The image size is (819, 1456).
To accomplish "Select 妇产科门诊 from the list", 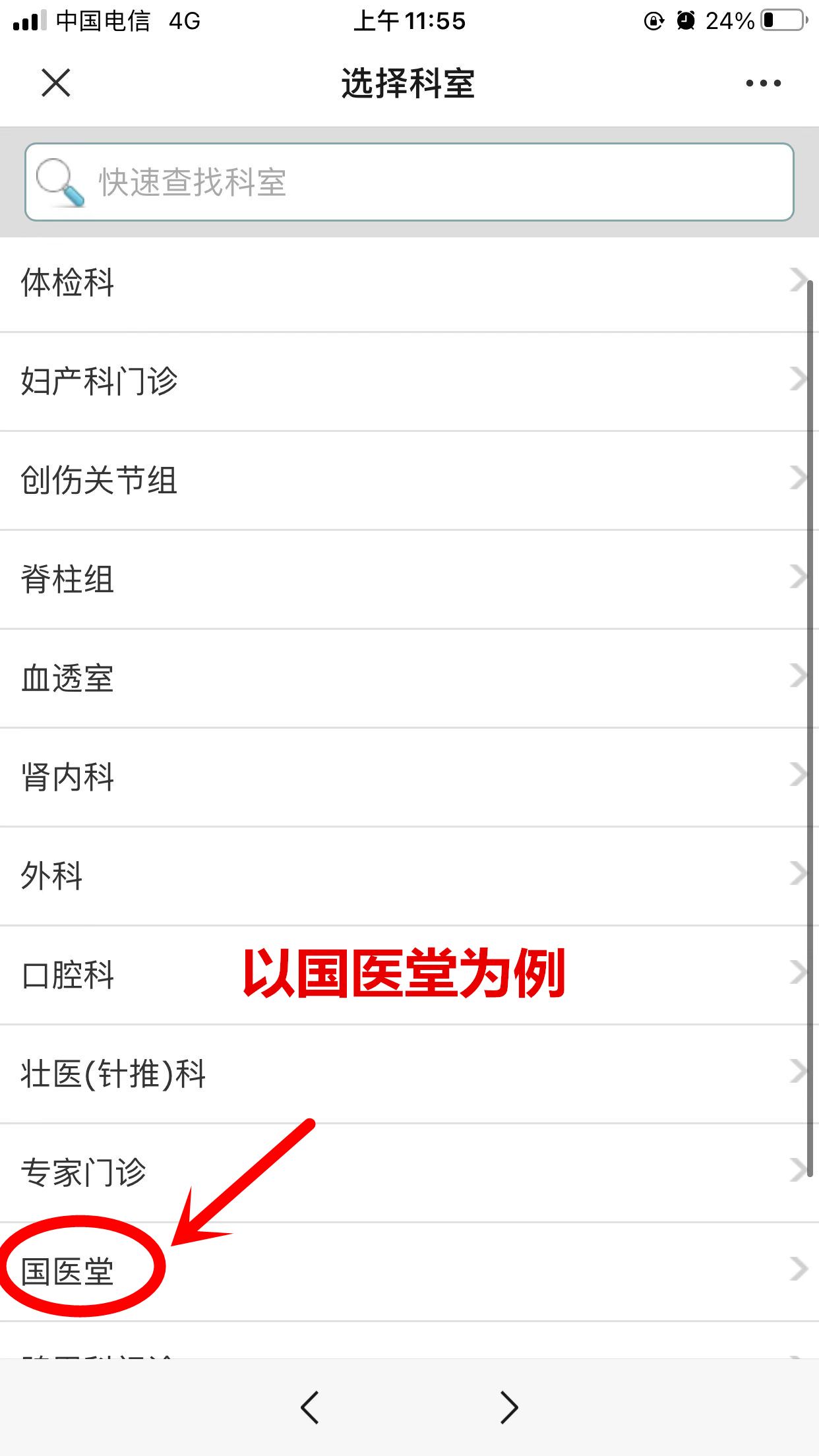I will pos(409,381).
